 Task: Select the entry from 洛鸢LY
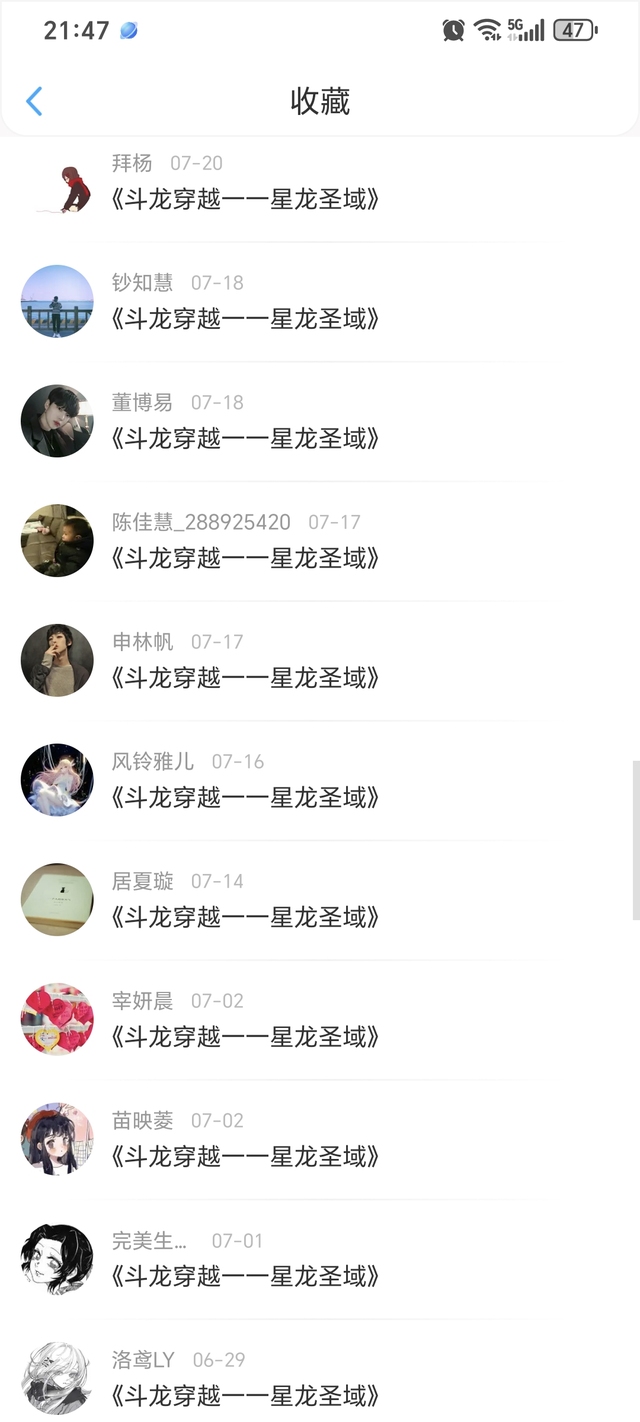coord(246,1395)
